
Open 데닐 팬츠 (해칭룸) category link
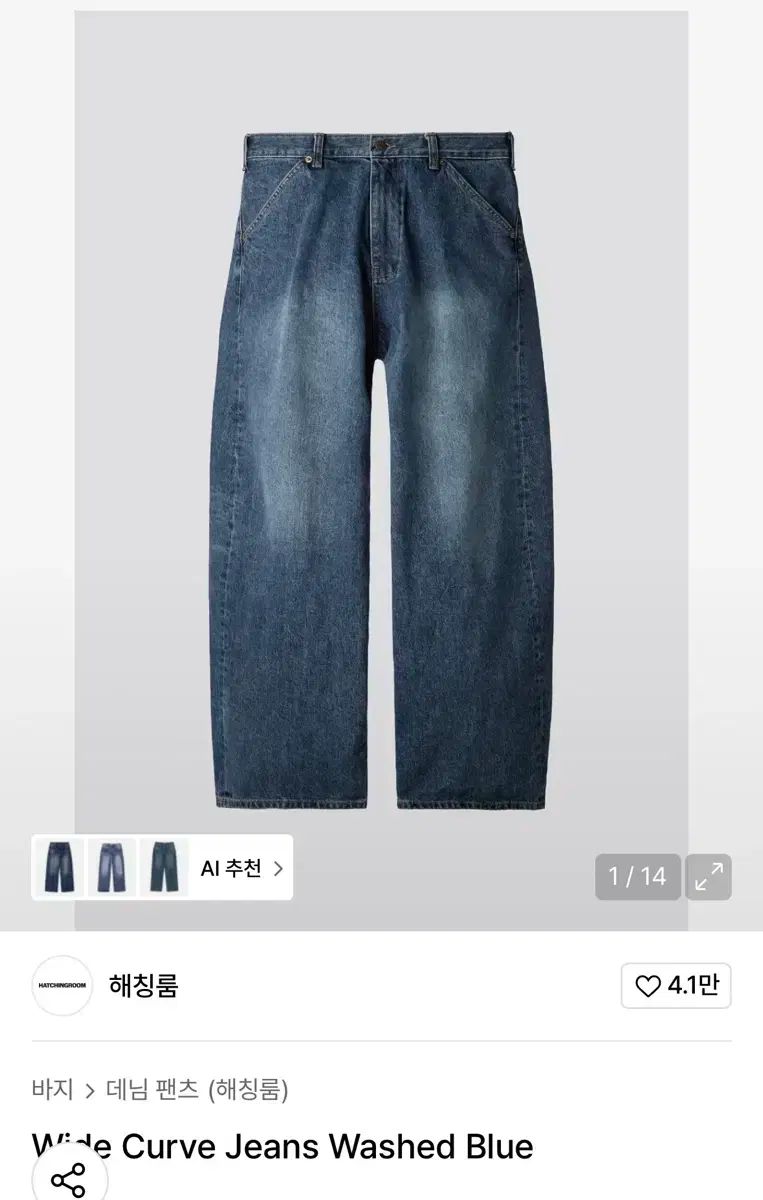(x=197, y=1089)
